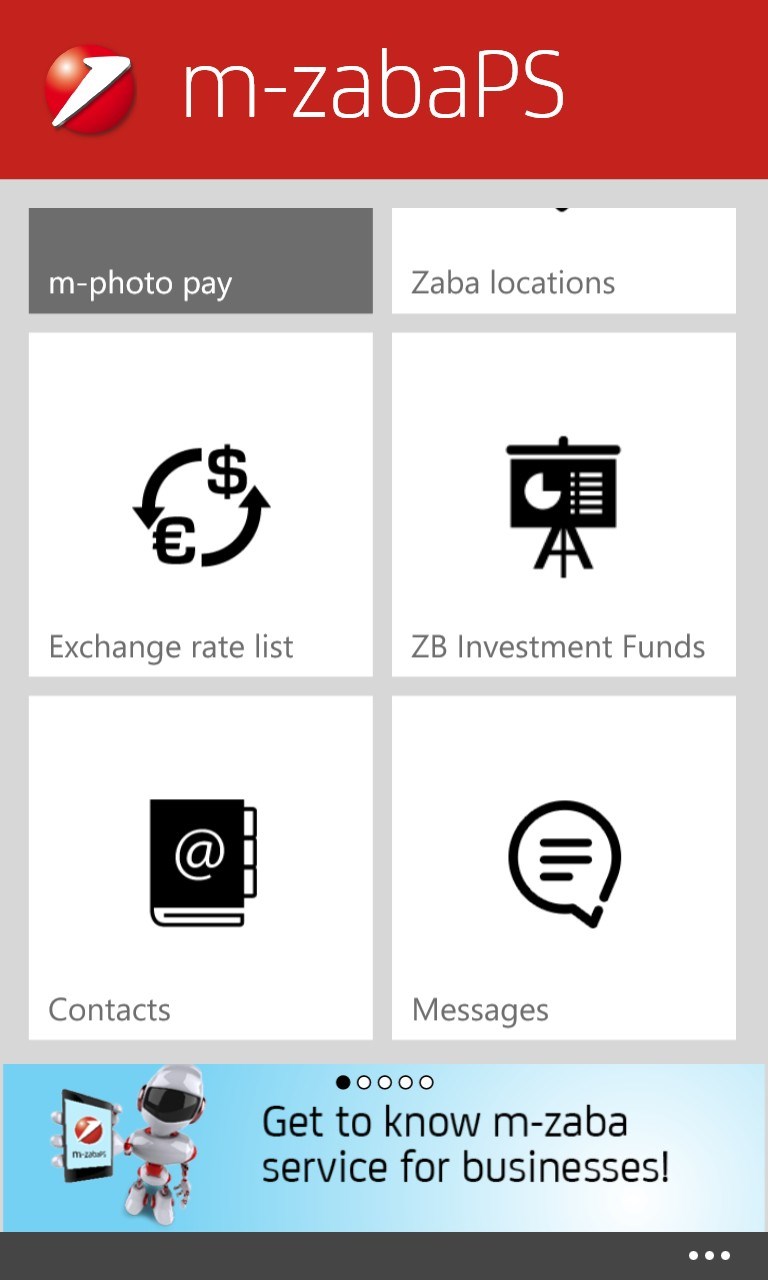
Task: Expand the three-dot app bar menu
Action: [709, 1256]
